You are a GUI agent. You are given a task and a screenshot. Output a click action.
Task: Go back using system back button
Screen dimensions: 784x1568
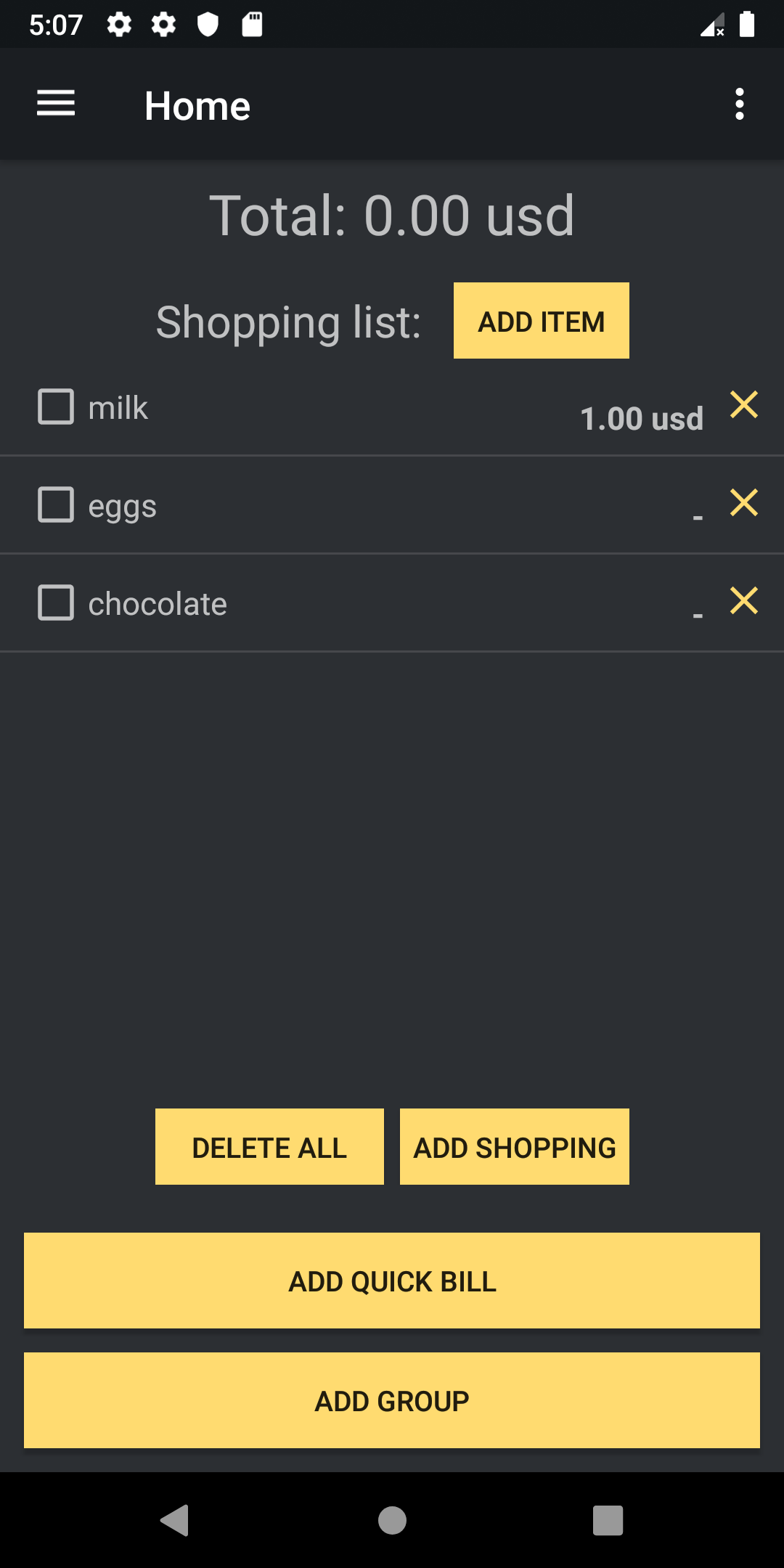[x=175, y=1520]
